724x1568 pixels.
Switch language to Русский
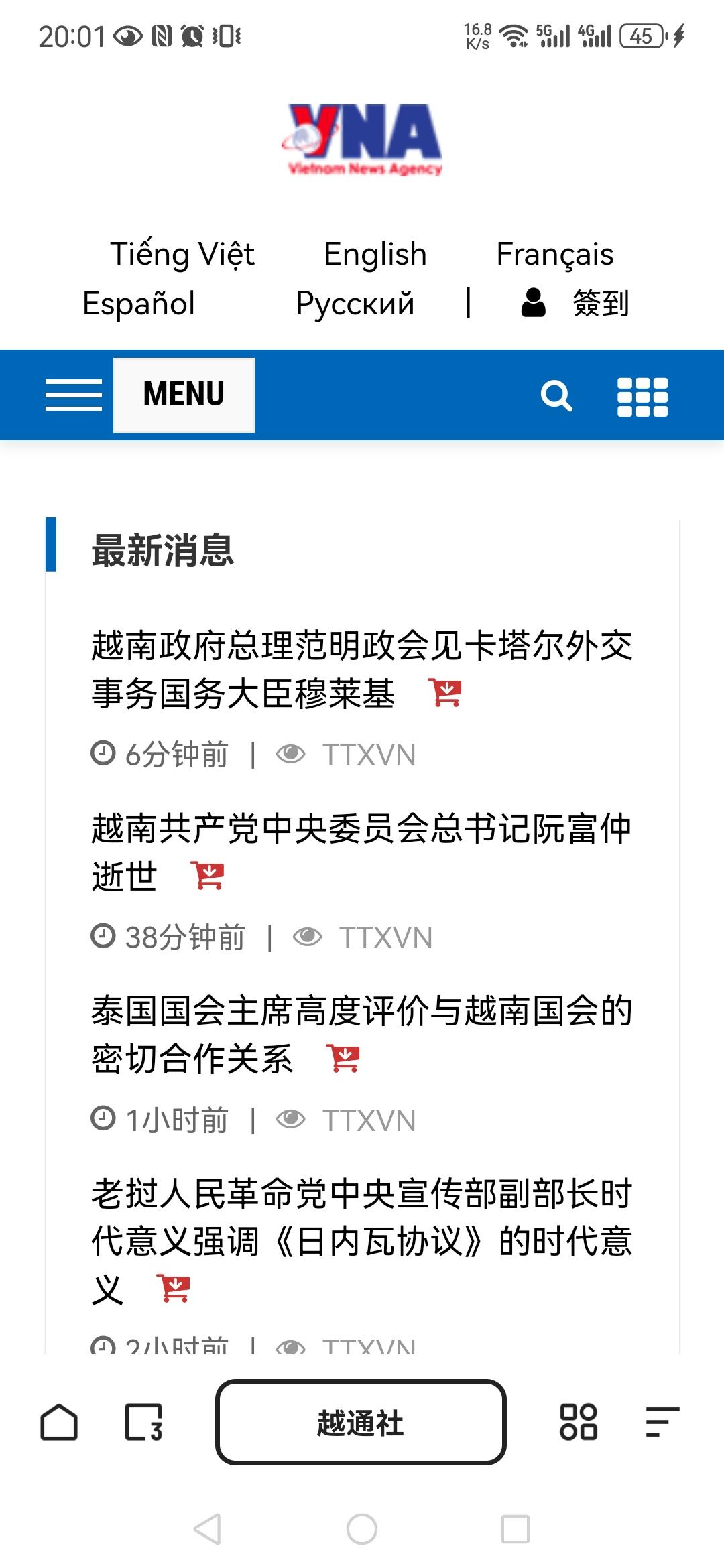click(355, 304)
